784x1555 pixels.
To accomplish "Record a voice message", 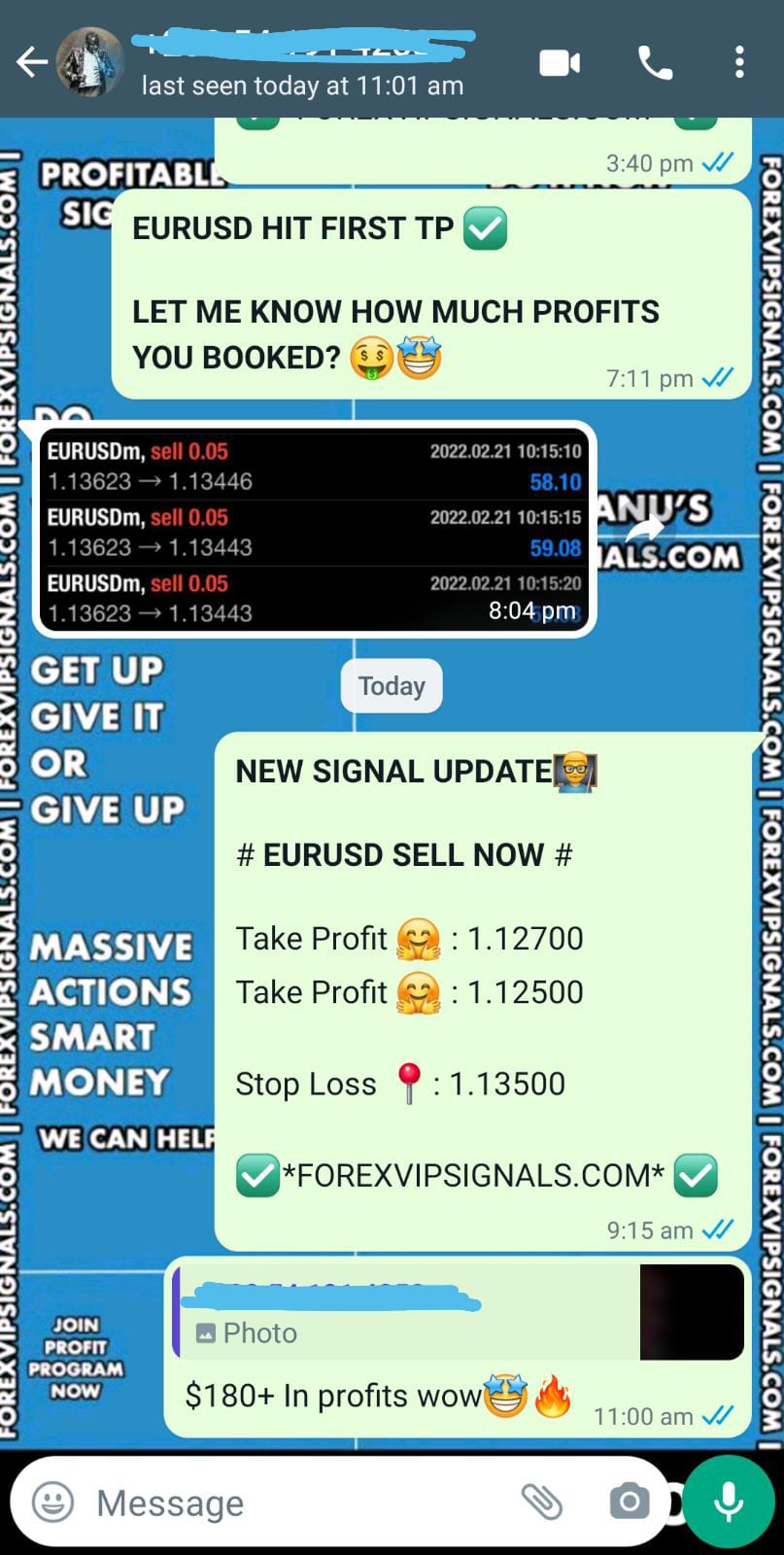I will pos(729,1503).
